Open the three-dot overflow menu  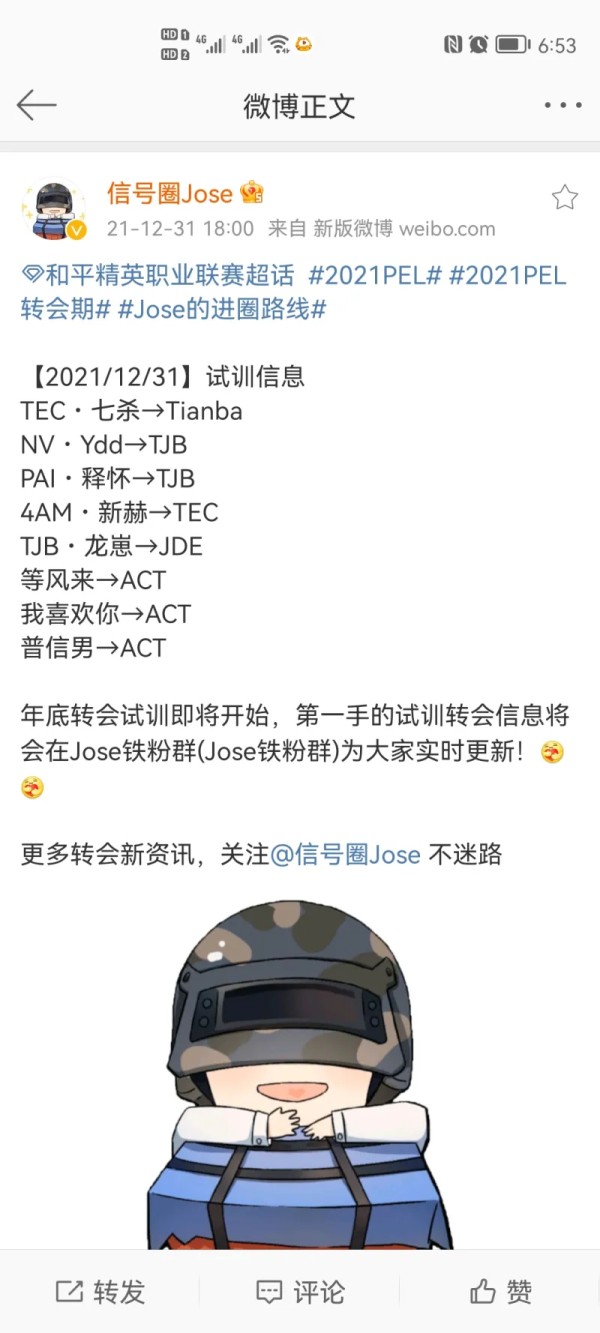click(x=562, y=105)
